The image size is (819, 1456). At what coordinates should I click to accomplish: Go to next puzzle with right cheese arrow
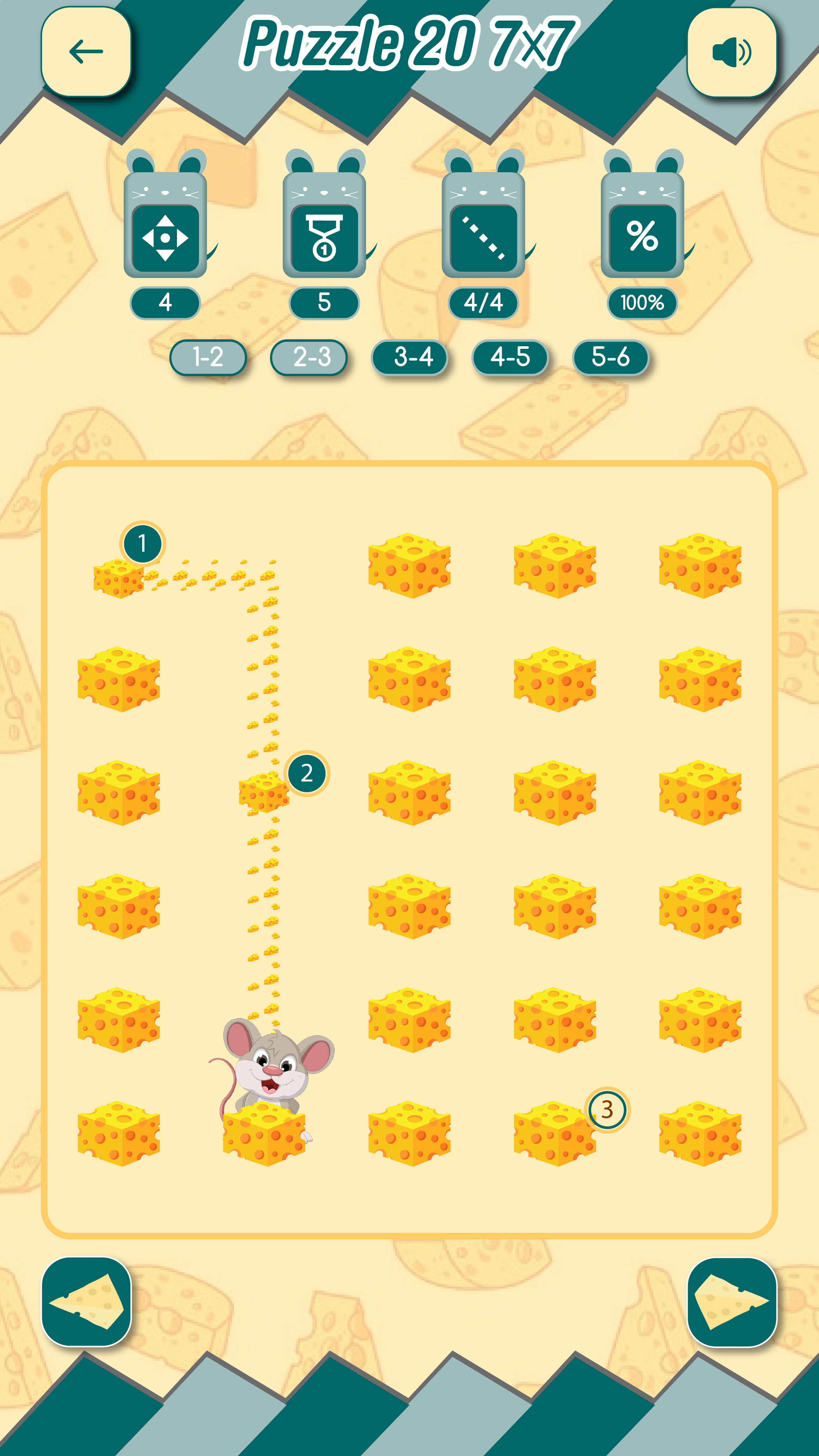click(x=732, y=1302)
